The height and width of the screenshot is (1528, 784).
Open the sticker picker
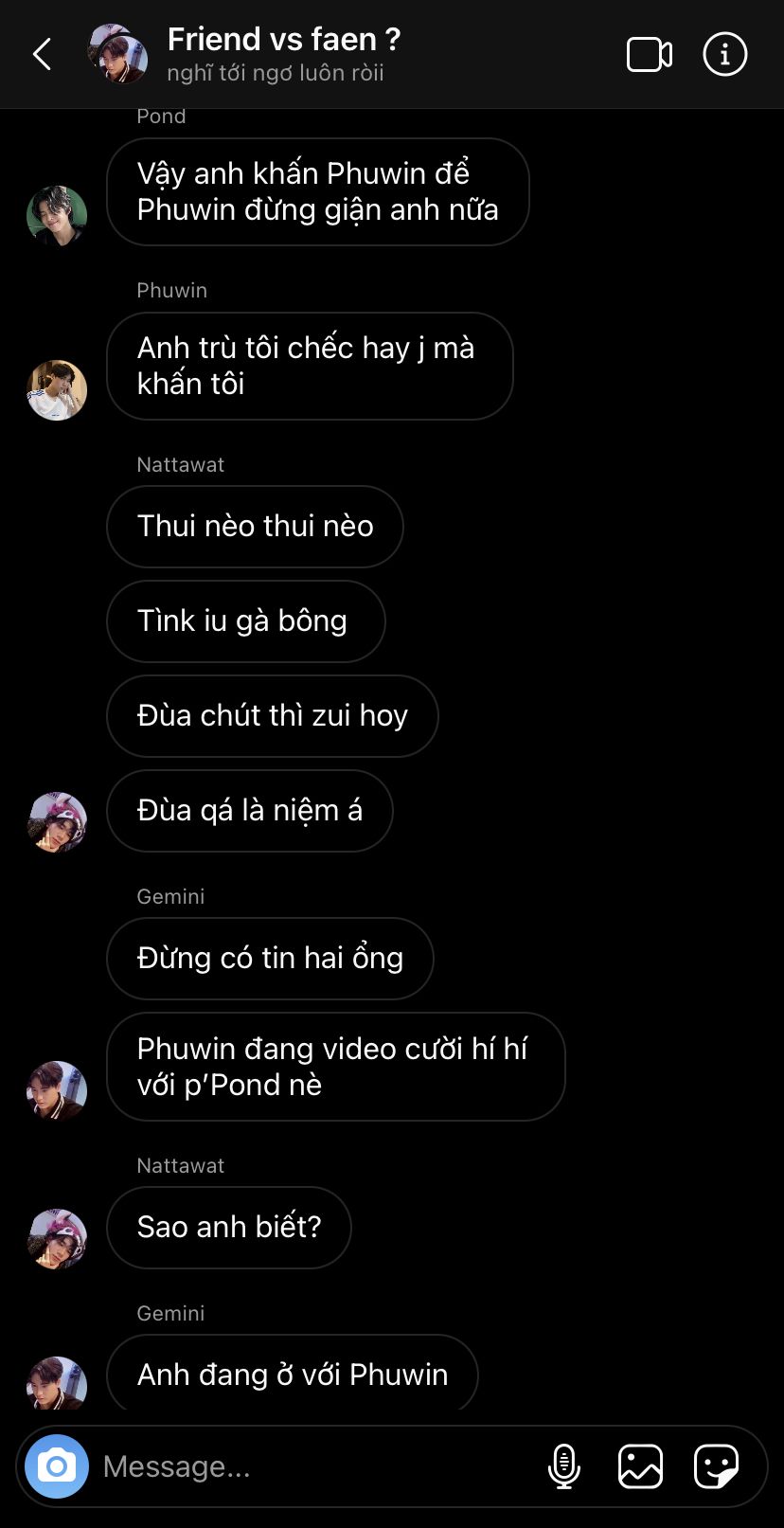point(716,1466)
